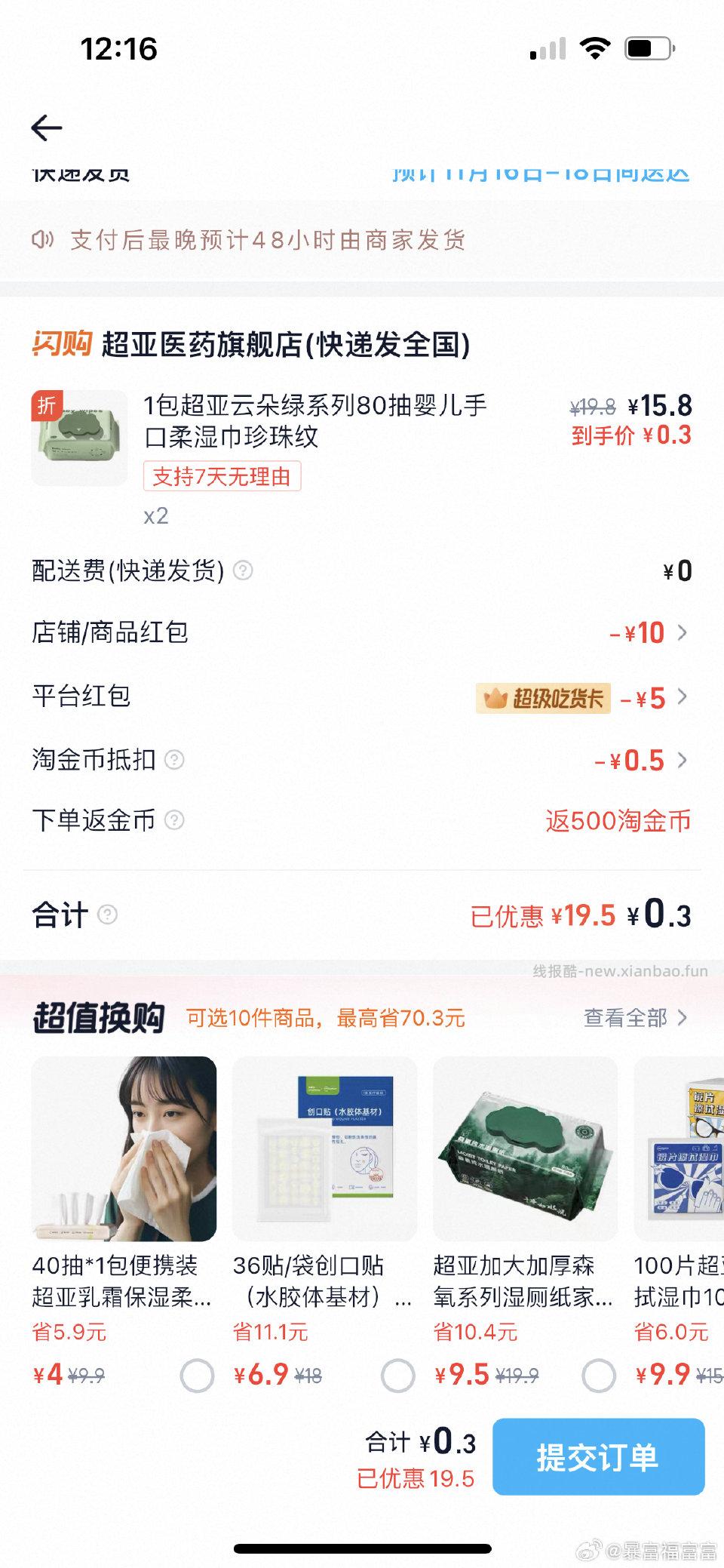Open the 配送费 question mark help icon

pyautogui.click(x=243, y=572)
